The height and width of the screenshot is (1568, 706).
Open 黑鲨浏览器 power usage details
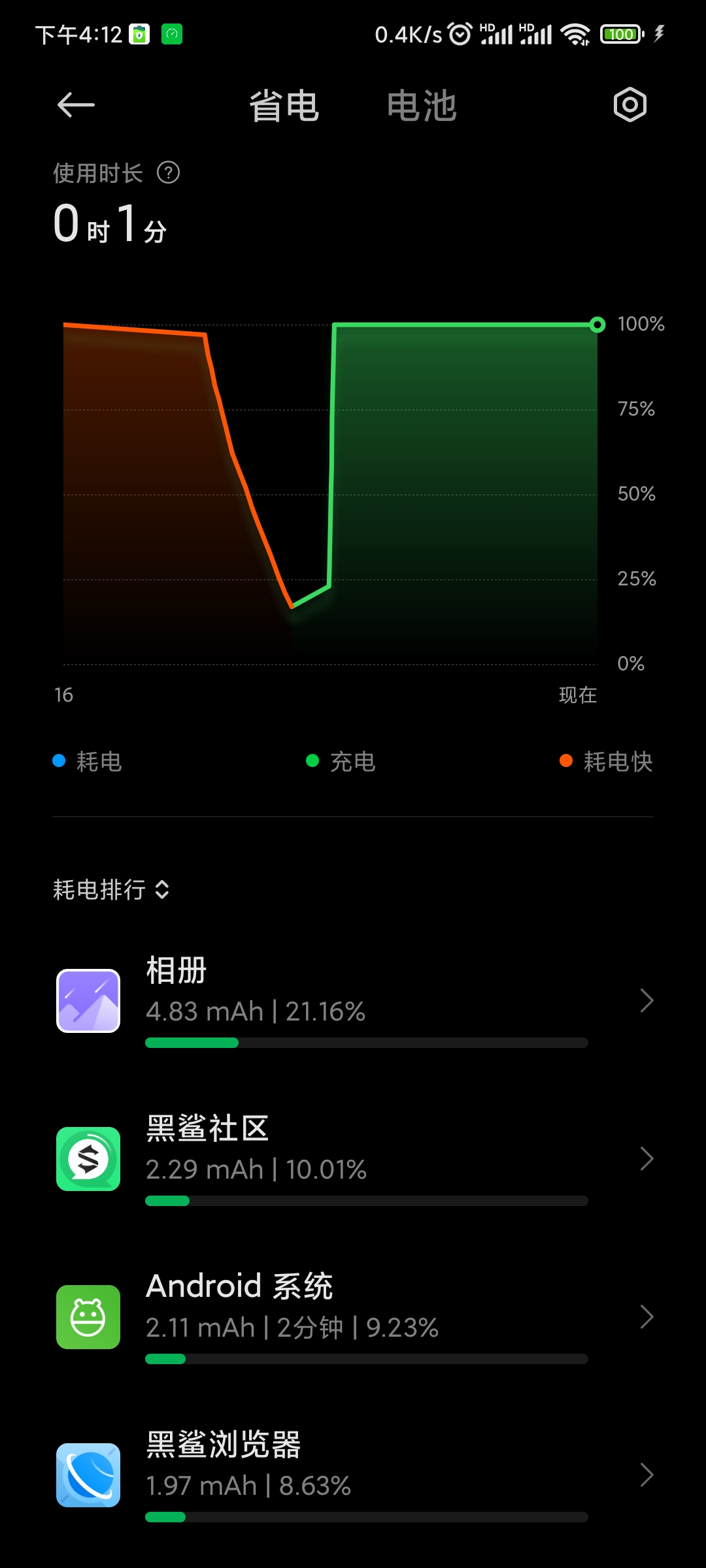[353, 1475]
